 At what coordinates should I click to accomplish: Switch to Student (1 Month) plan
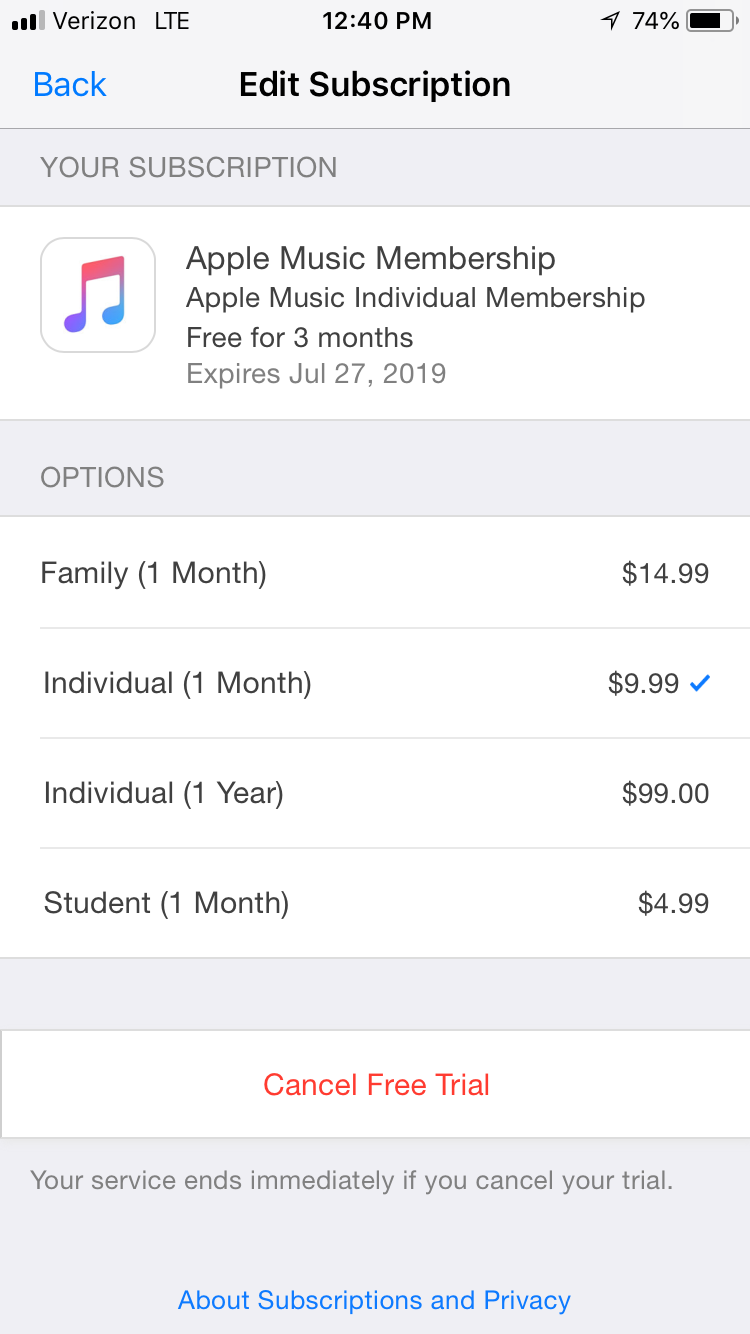coord(375,903)
